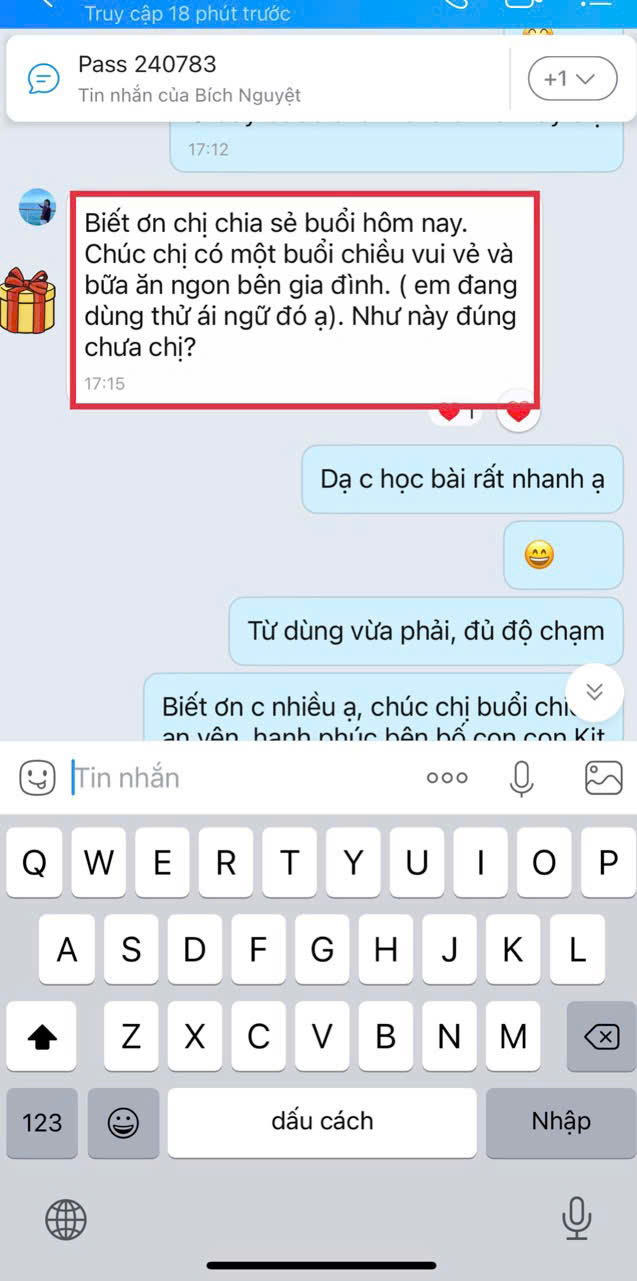Change keyboard language with globe icon

66,1219
